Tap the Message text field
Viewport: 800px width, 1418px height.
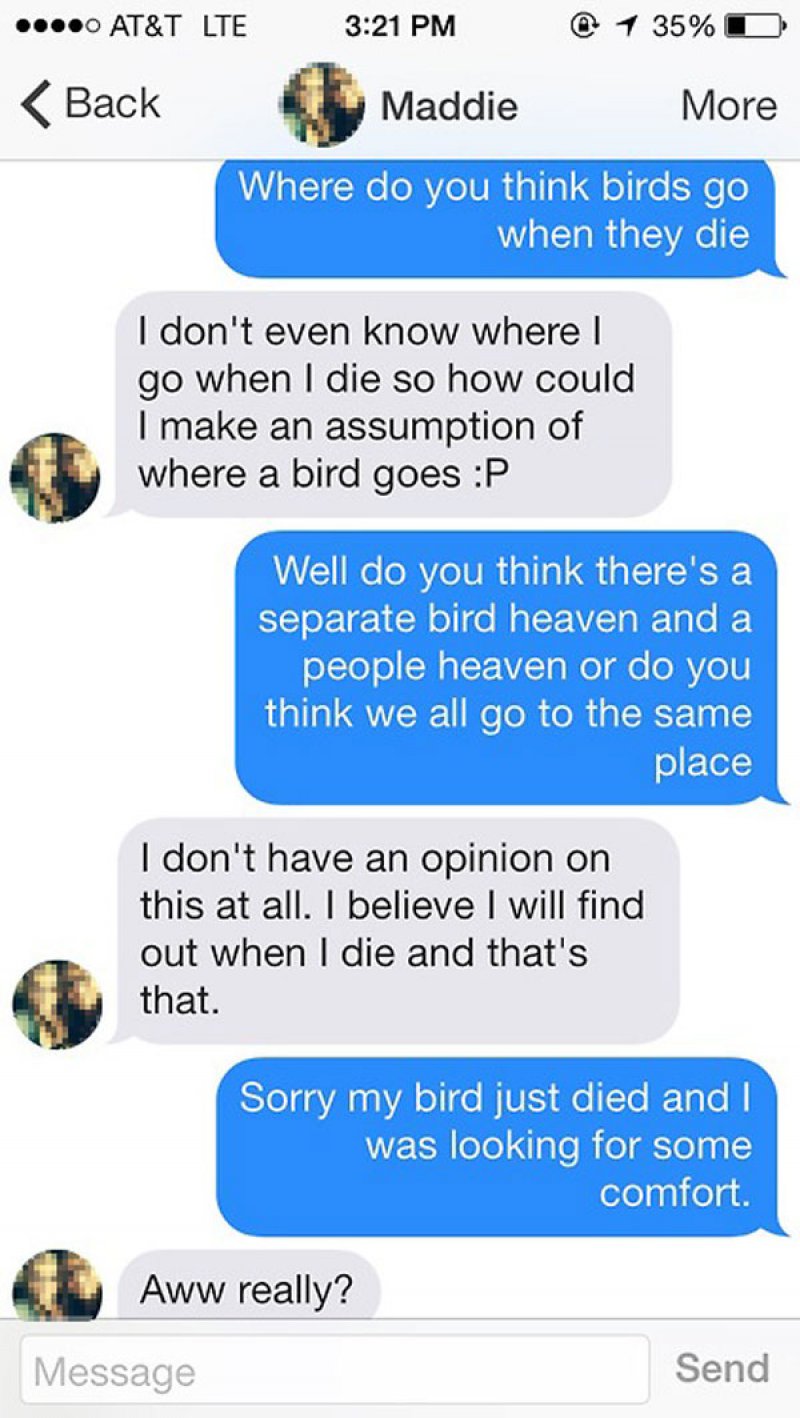tap(335, 1369)
